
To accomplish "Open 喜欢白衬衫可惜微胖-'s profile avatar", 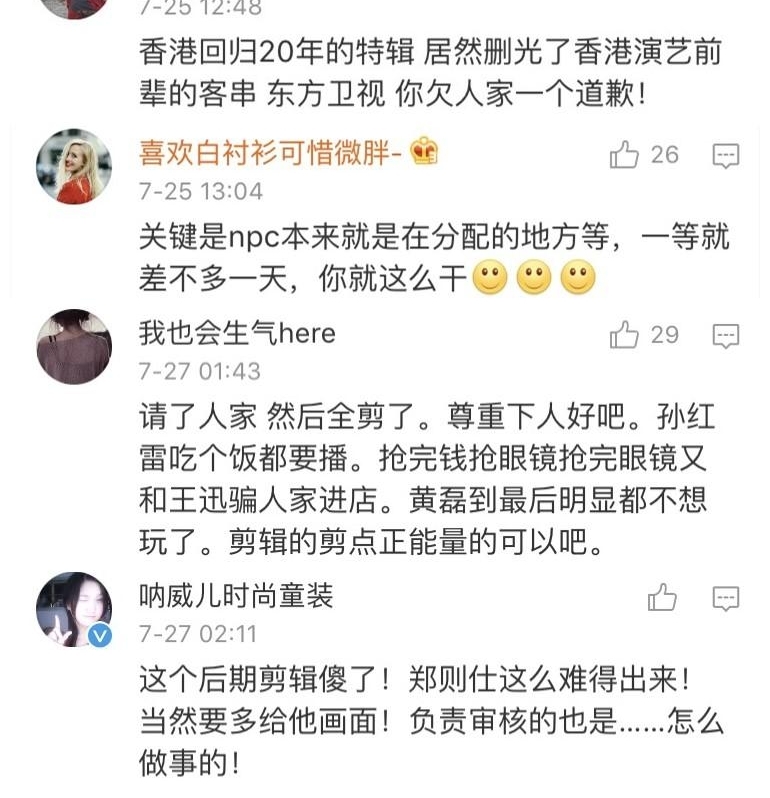I will [74, 167].
